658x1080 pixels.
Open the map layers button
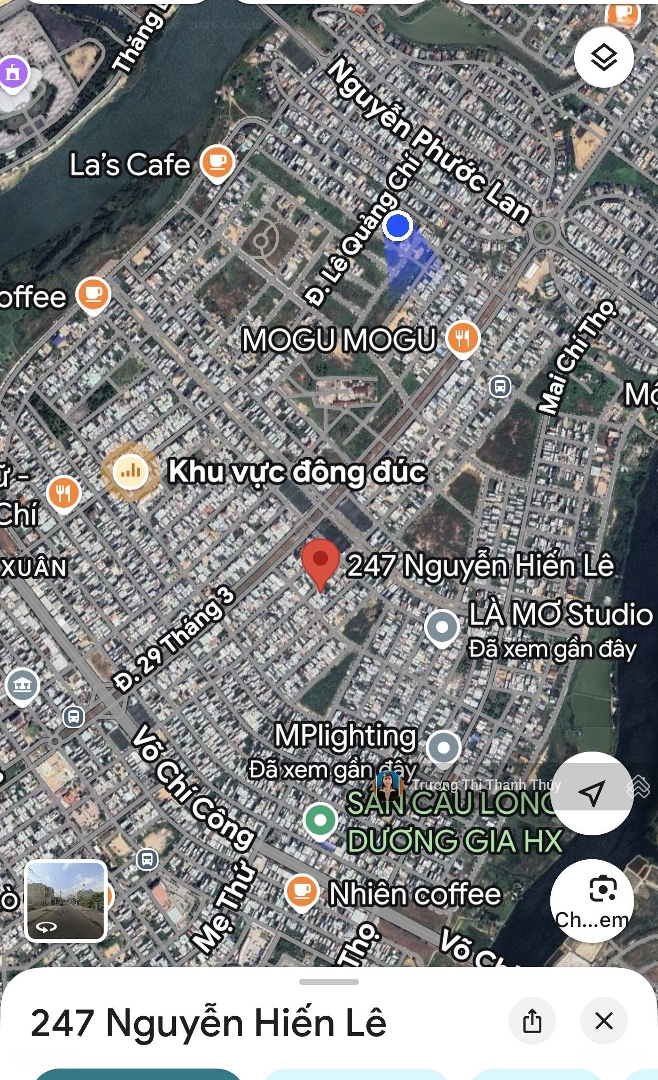(603, 58)
